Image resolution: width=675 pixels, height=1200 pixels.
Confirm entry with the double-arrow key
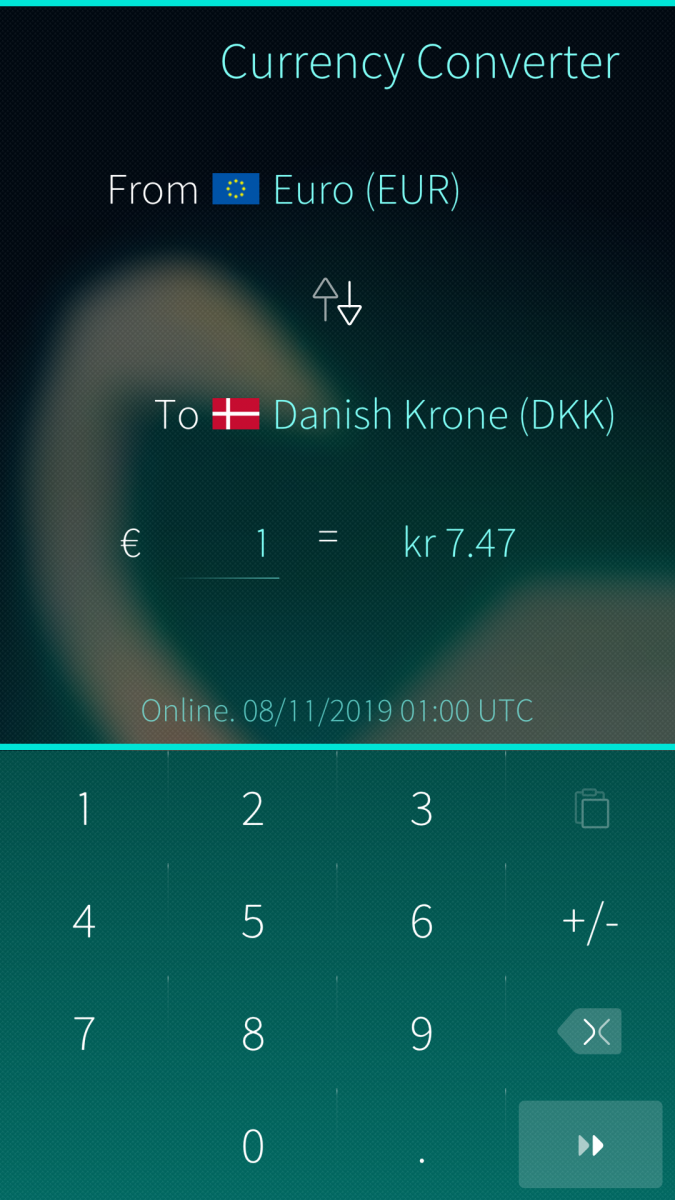tap(591, 1145)
